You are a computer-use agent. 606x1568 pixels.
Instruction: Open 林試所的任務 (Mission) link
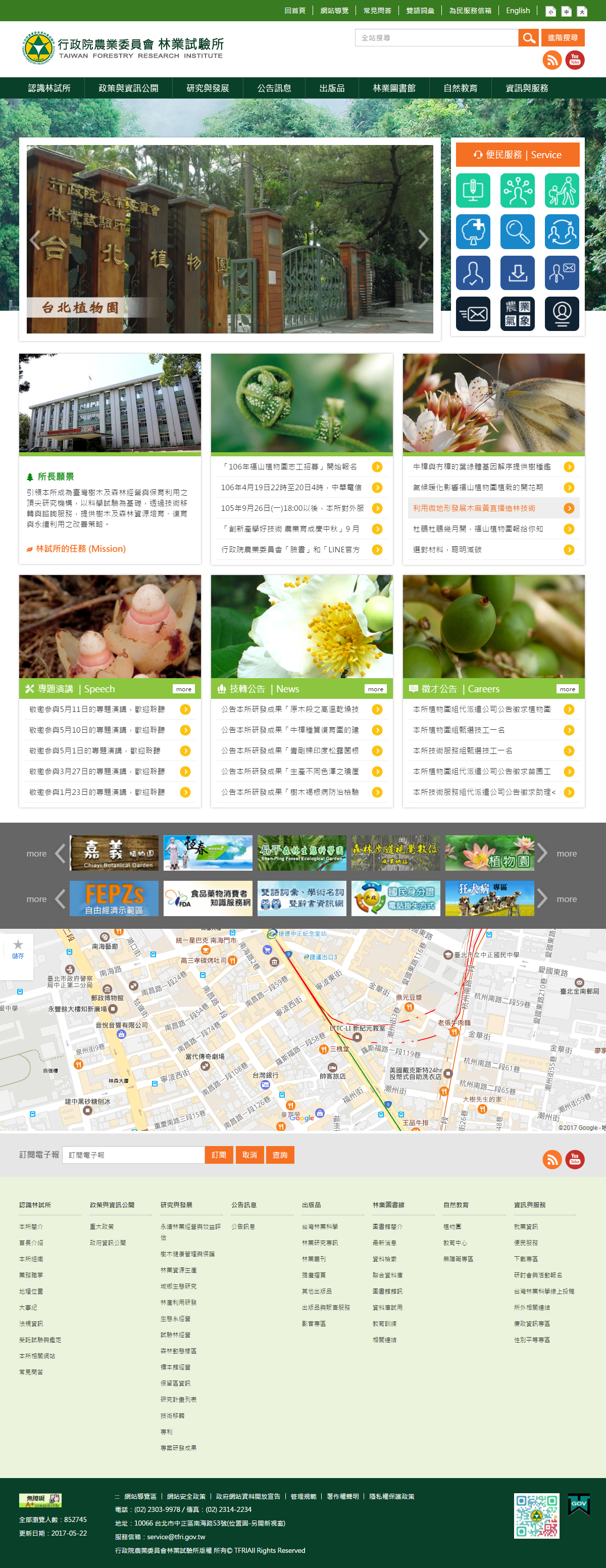[80, 548]
